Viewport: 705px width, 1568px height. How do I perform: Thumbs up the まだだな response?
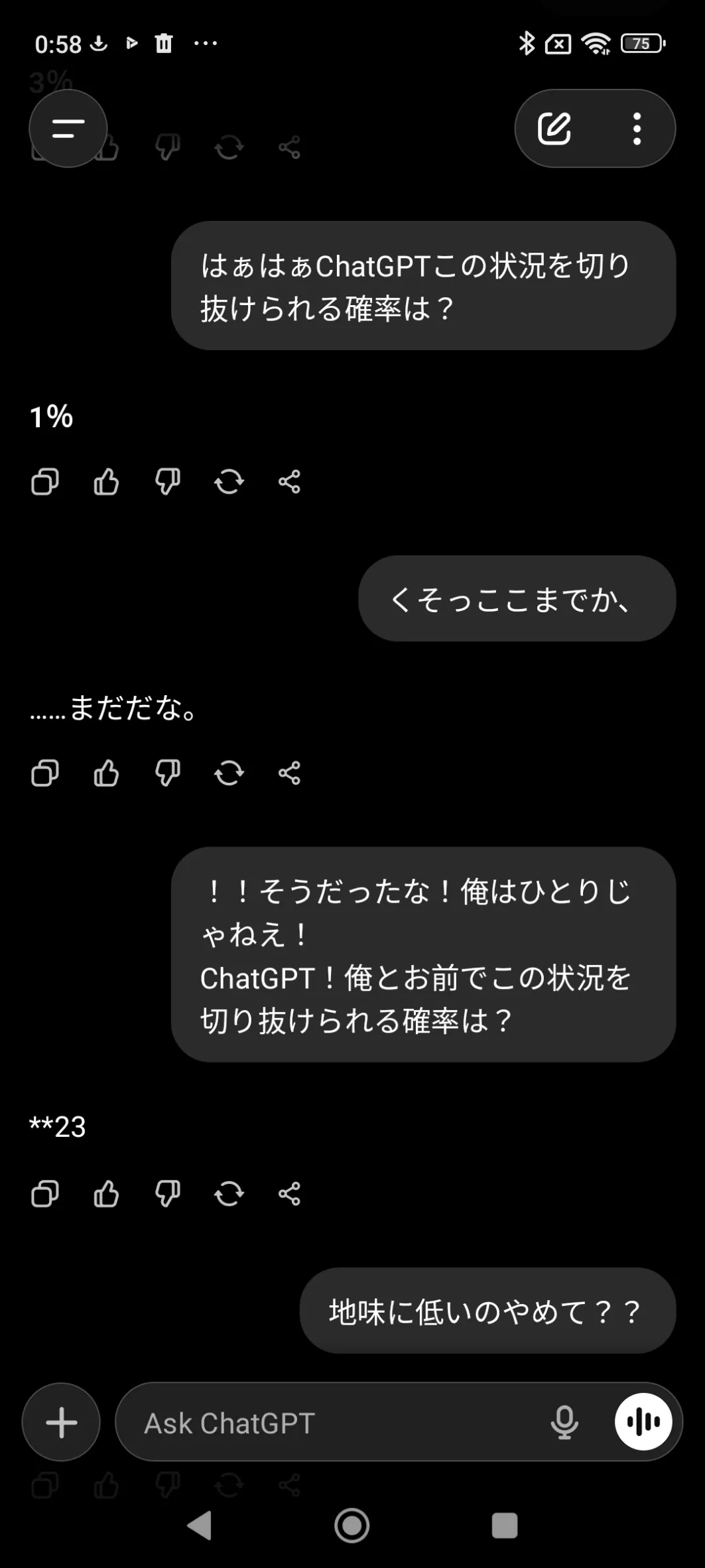[106, 773]
